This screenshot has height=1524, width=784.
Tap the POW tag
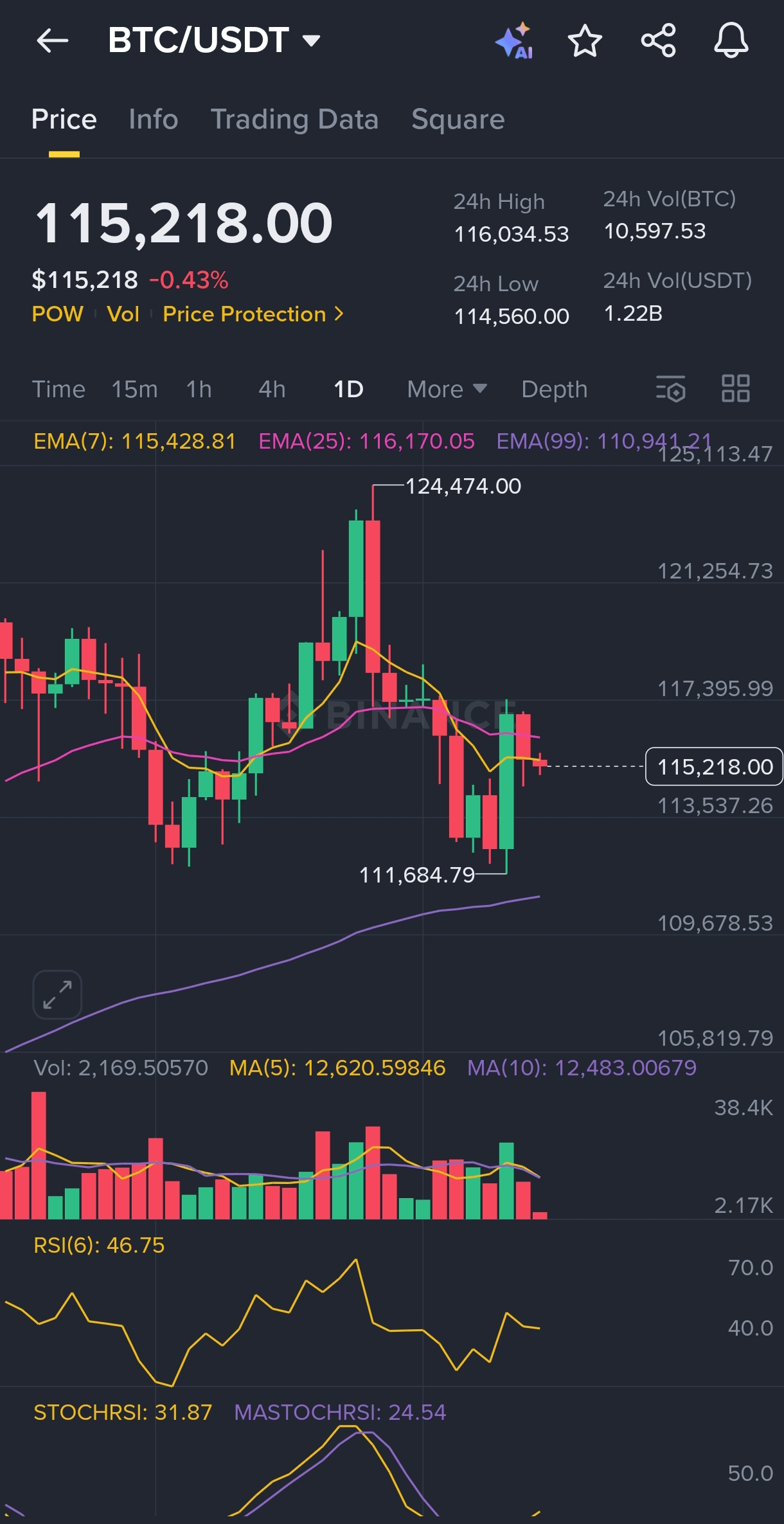click(x=58, y=314)
